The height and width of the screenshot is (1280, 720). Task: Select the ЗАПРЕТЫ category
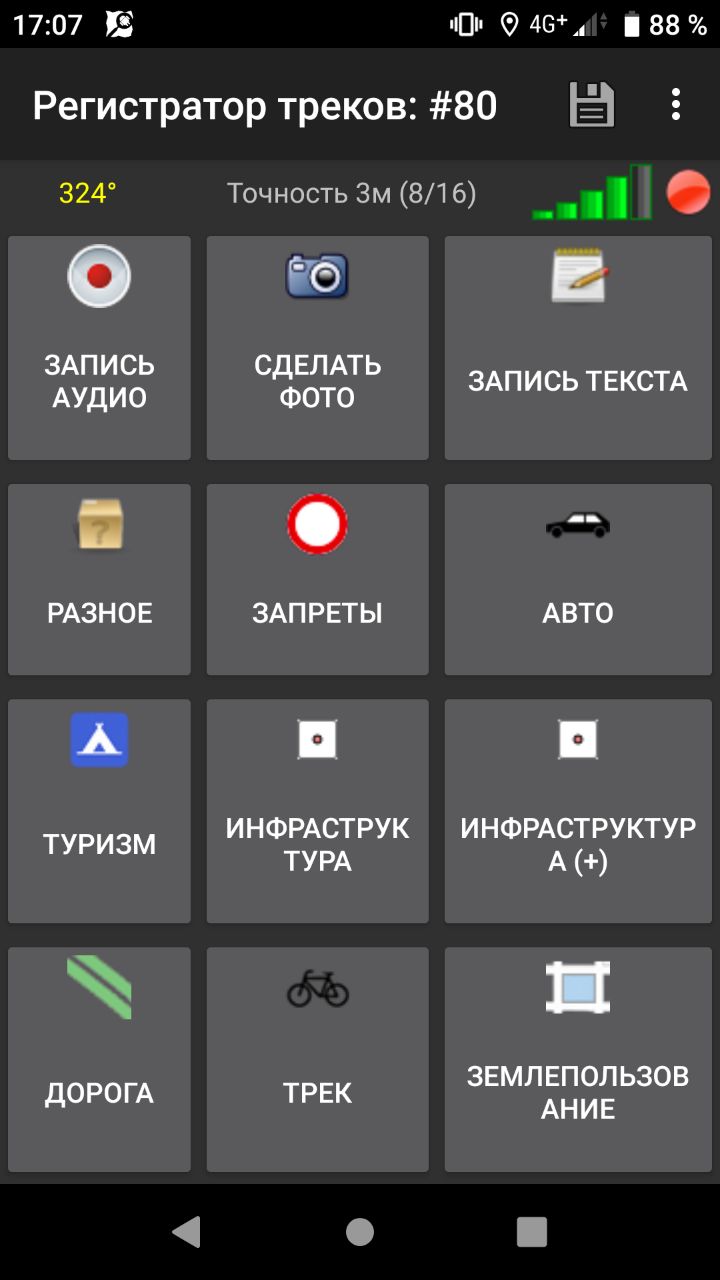pyautogui.click(x=317, y=580)
